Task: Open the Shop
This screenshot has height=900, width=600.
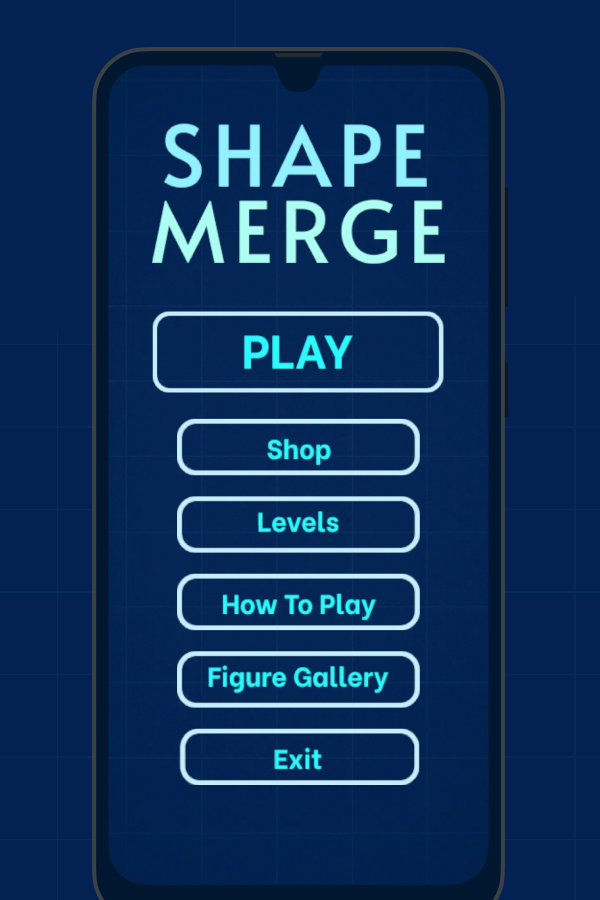Action: pos(298,447)
